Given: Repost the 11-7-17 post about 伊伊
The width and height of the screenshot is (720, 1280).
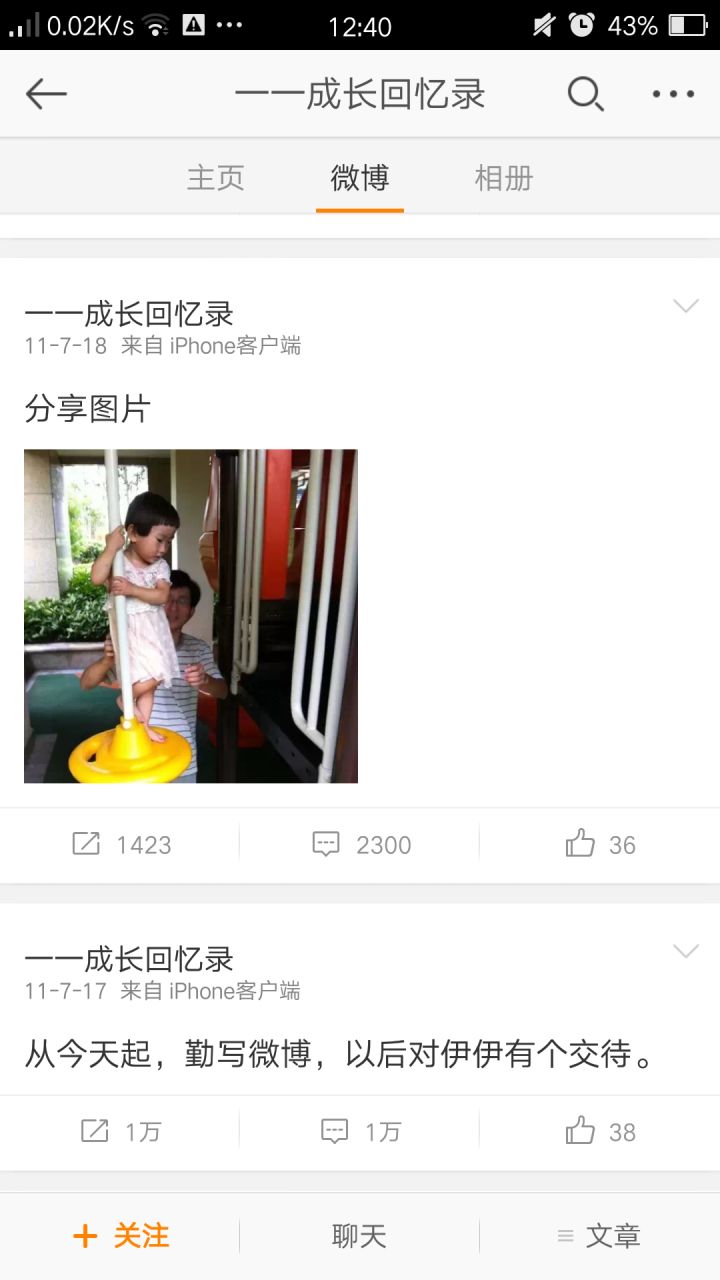Looking at the screenshot, I should [x=120, y=1132].
